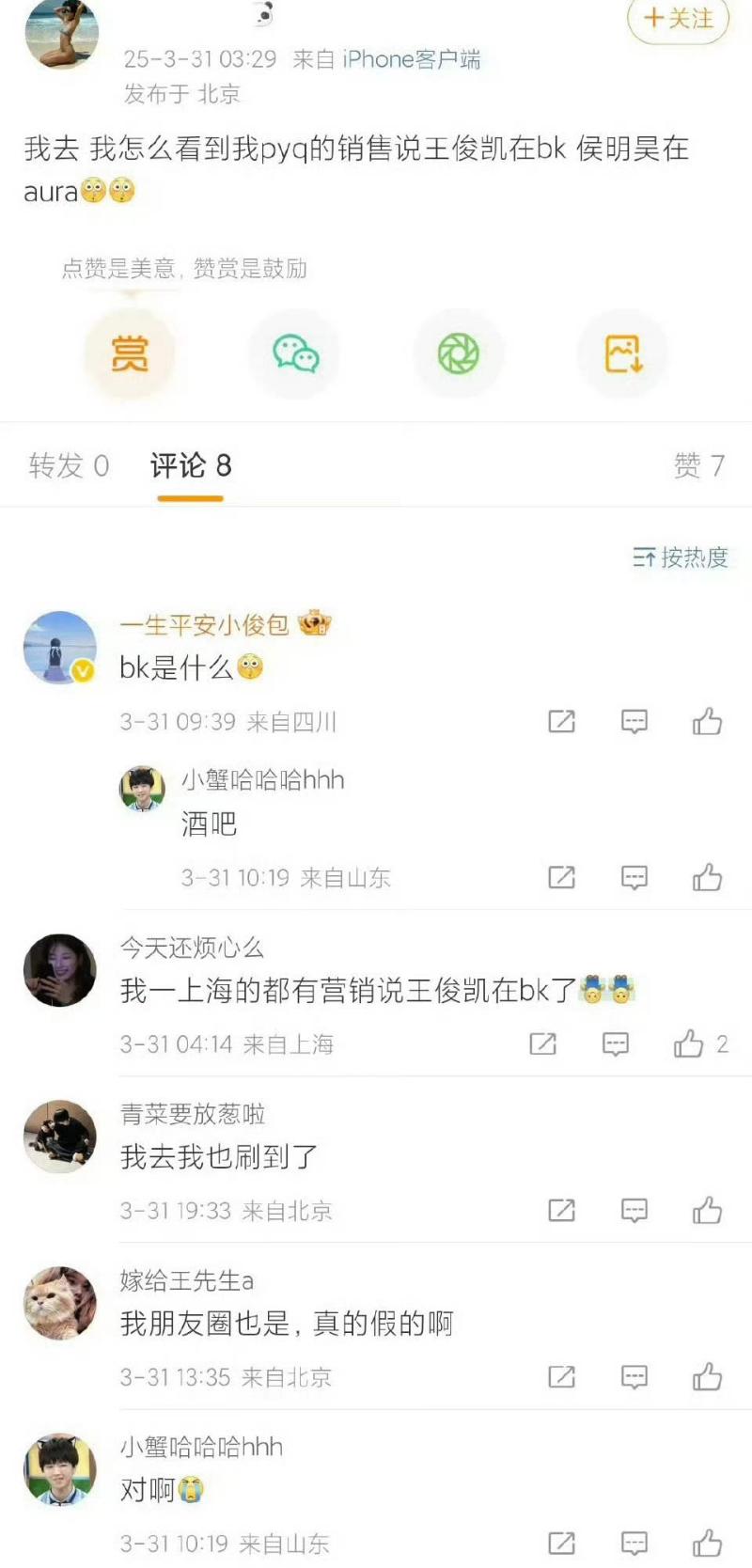Like the comment "bk是什么"
The image size is (752, 1568).
coord(707,722)
